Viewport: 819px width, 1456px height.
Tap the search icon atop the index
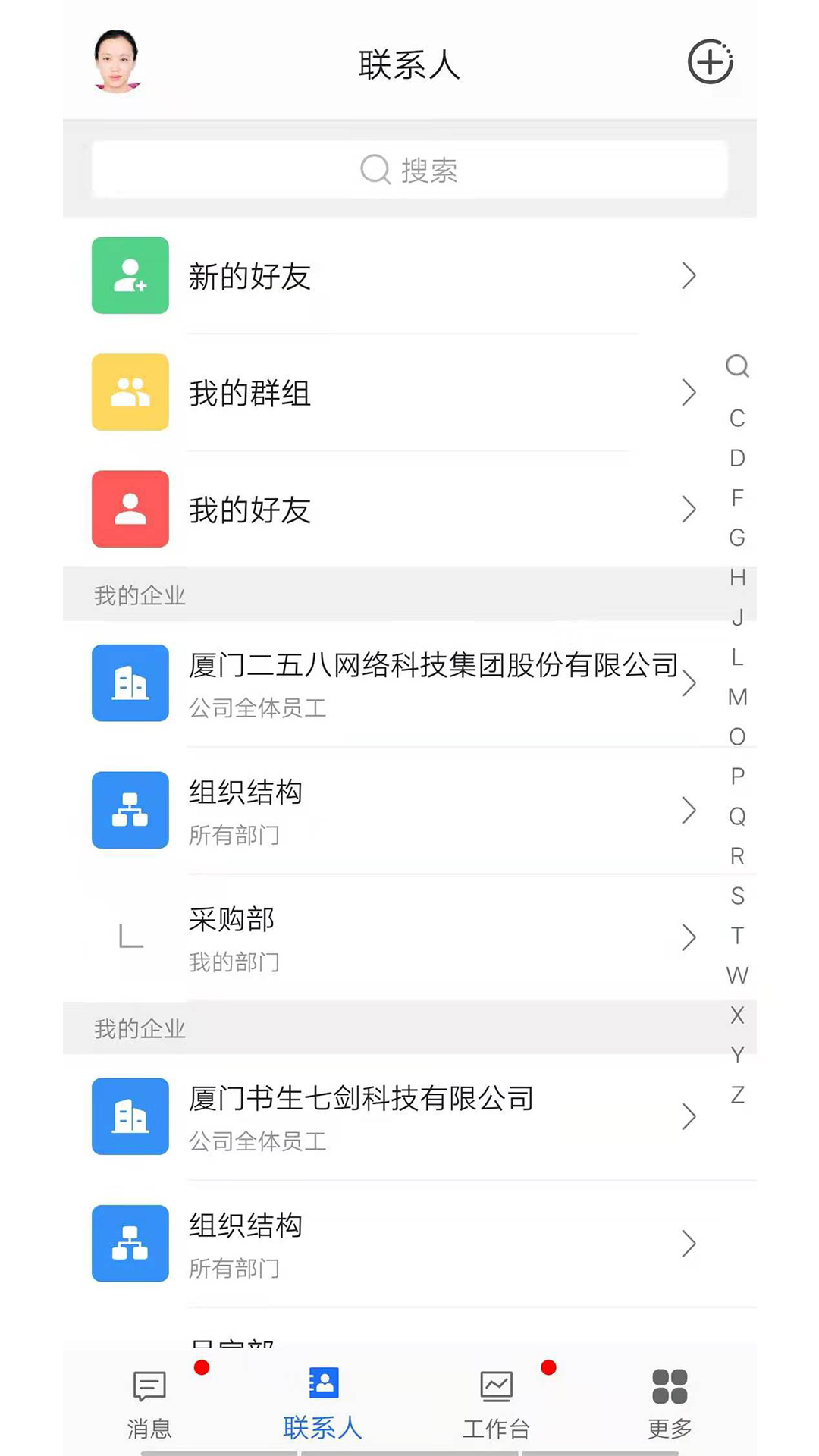[737, 366]
